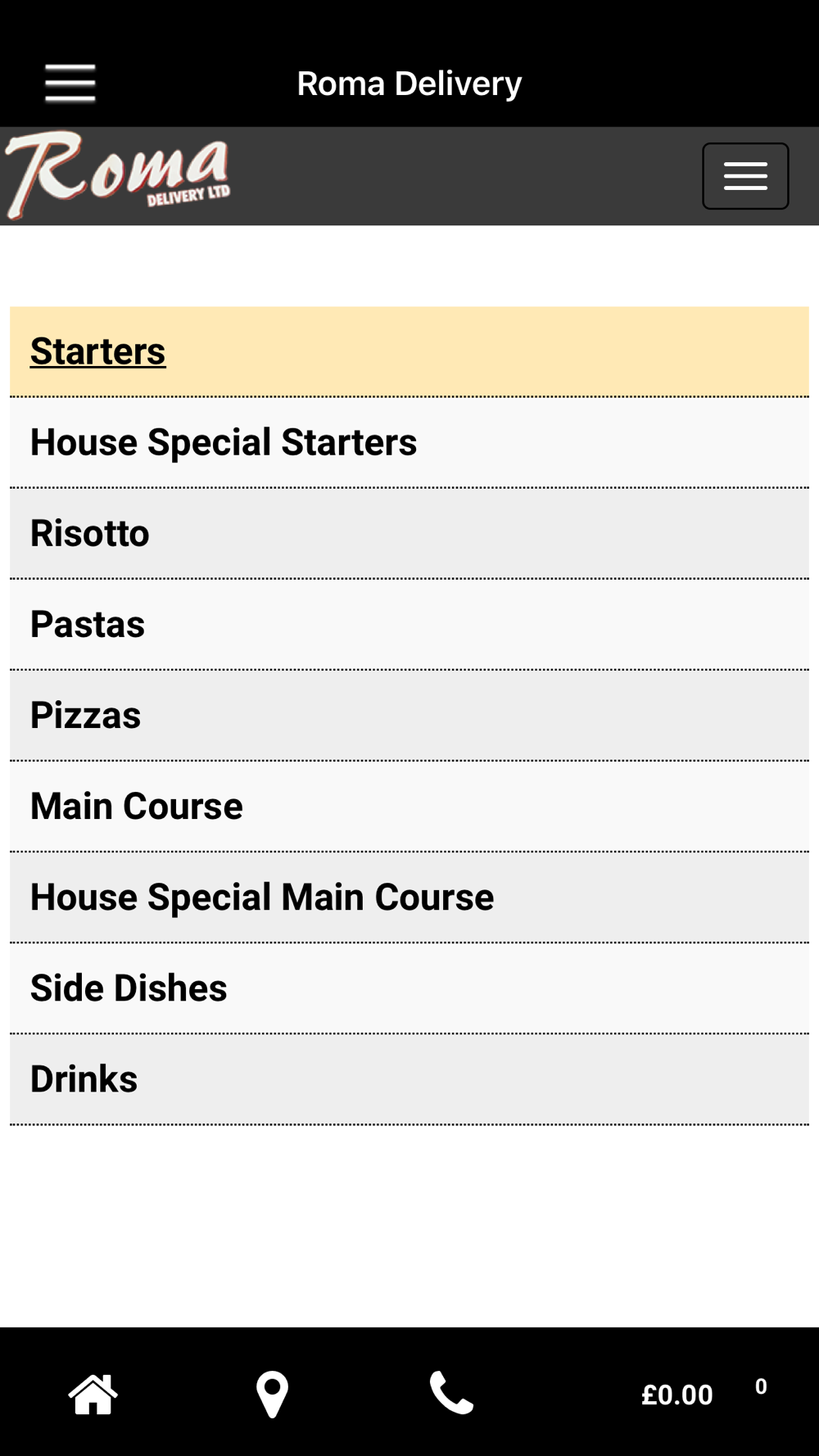Tap the phone icon to call
This screenshot has width=819, height=1456.
tap(451, 1394)
